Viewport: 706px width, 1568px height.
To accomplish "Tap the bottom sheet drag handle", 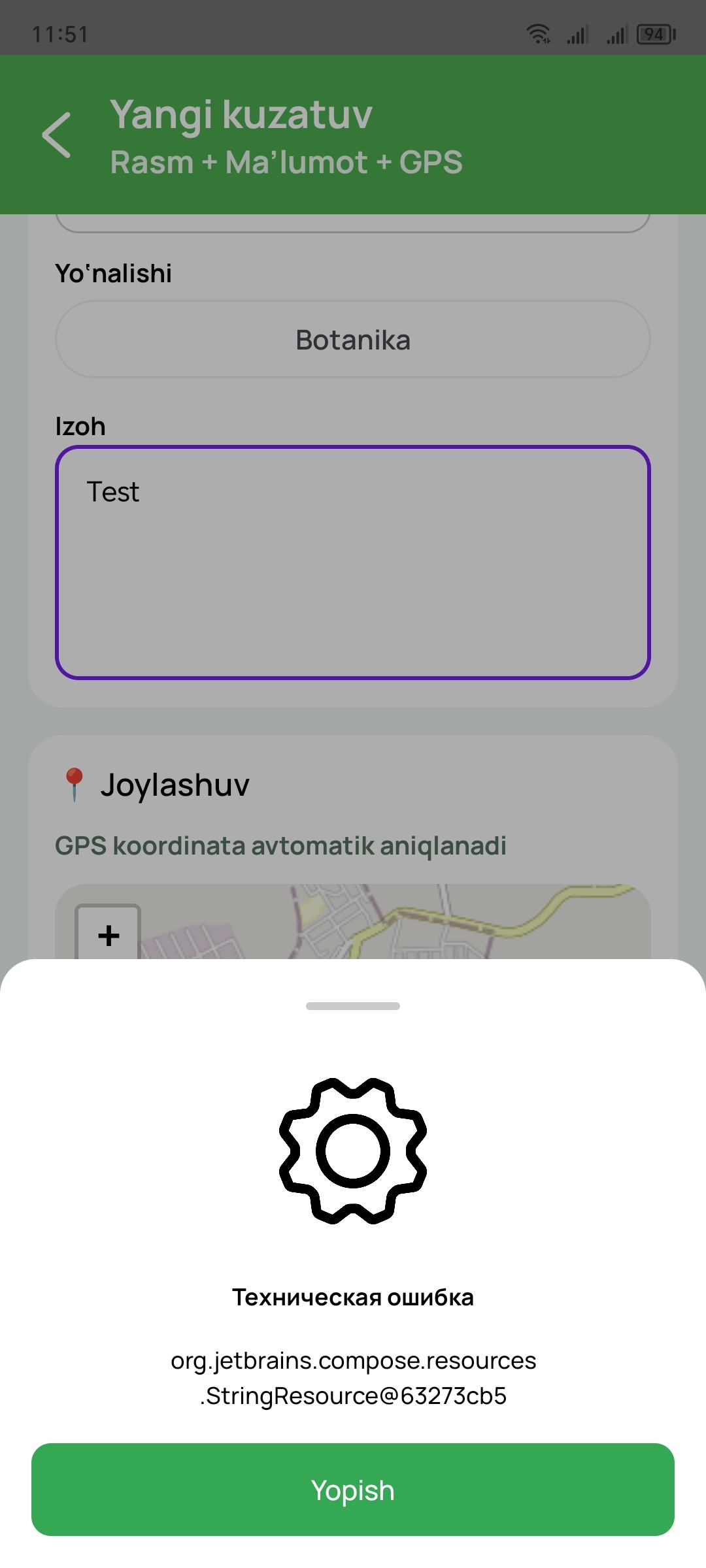I will pos(353,1006).
